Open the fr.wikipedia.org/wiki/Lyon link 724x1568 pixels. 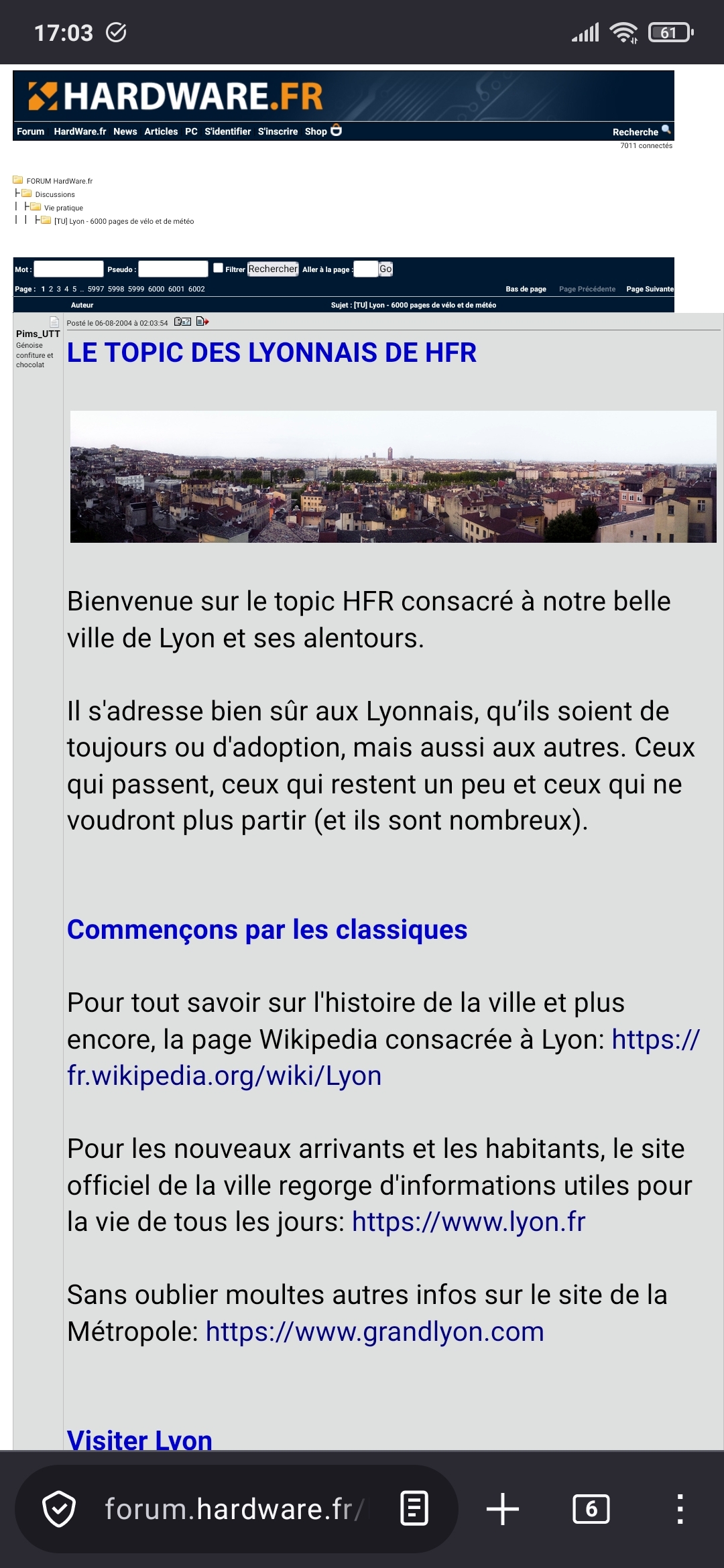click(225, 1075)
